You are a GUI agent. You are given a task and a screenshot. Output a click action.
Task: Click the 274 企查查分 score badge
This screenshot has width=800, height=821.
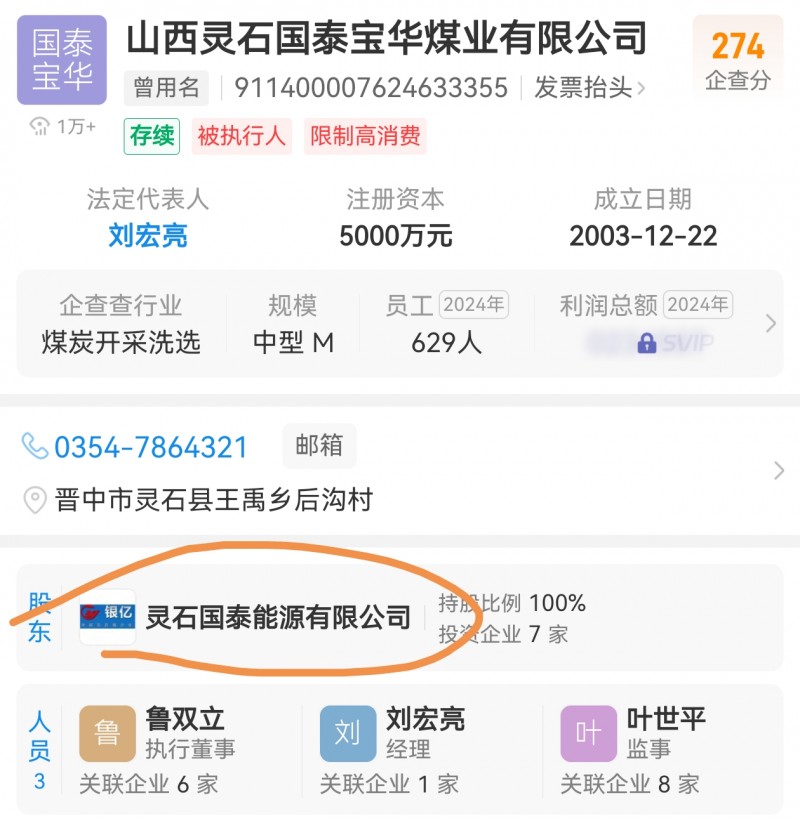[x=736, y=57]
